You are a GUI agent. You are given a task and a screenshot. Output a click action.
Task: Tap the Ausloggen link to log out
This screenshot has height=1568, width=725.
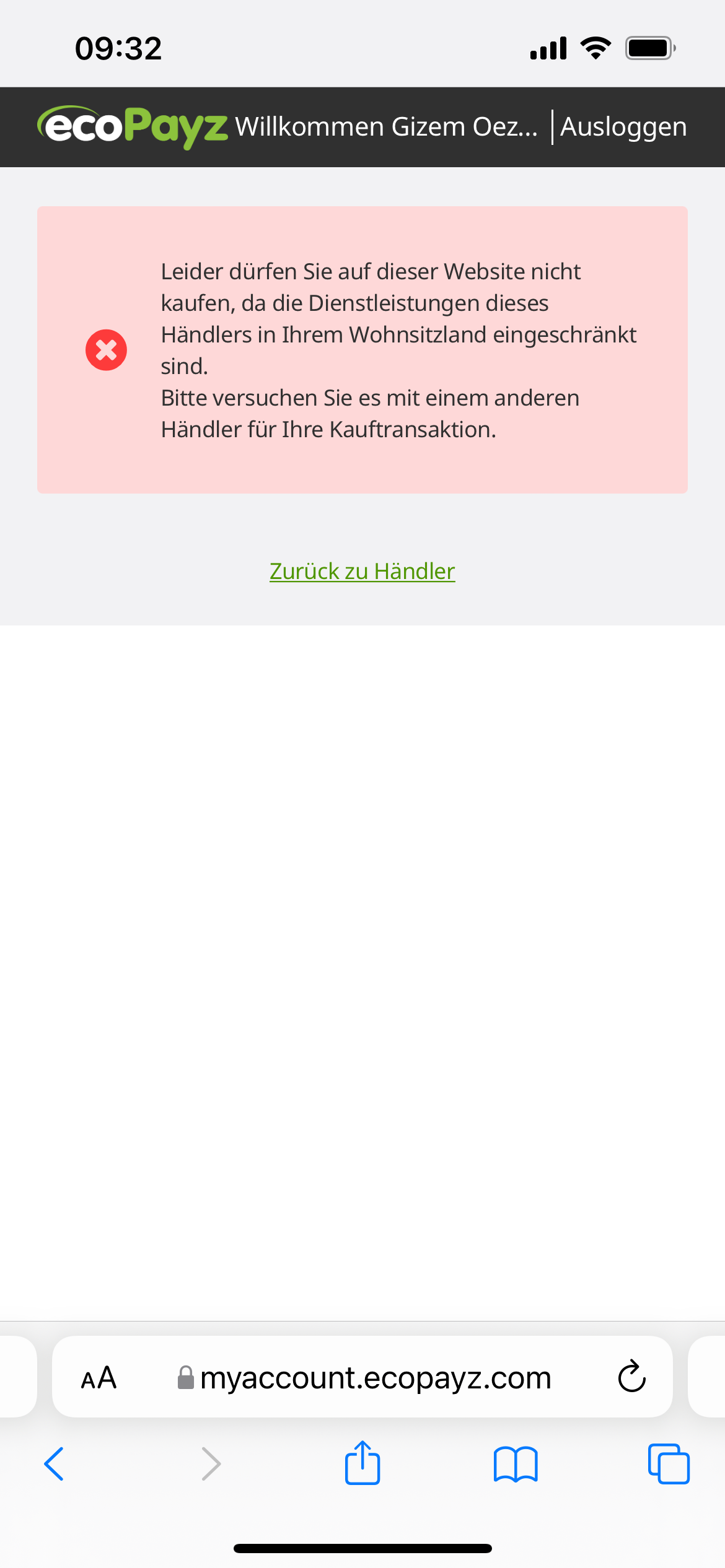click(623, 127)
